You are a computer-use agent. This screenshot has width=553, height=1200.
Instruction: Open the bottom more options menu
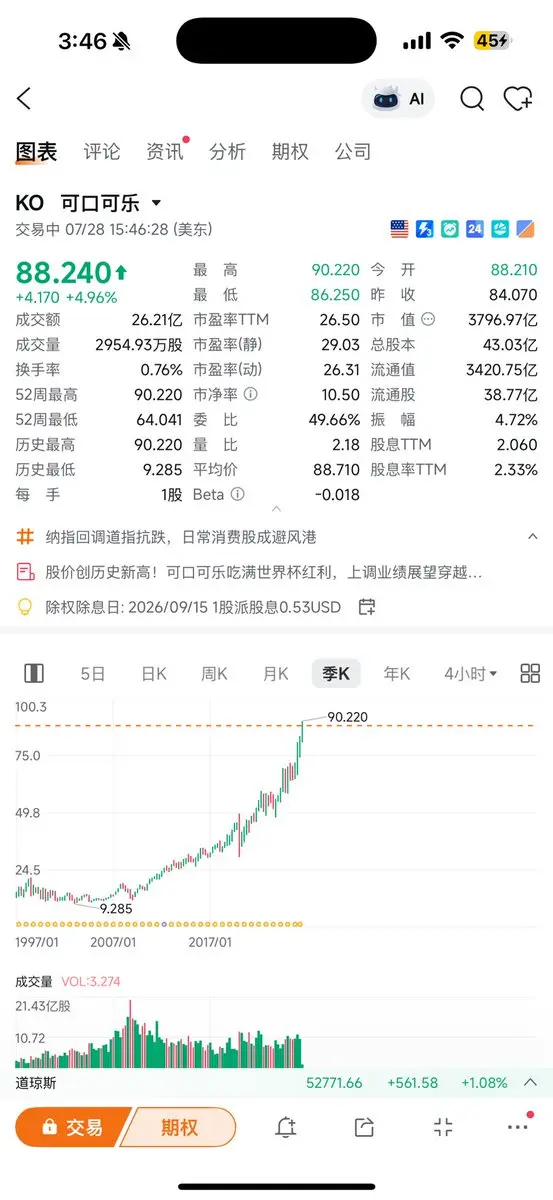518,1127
